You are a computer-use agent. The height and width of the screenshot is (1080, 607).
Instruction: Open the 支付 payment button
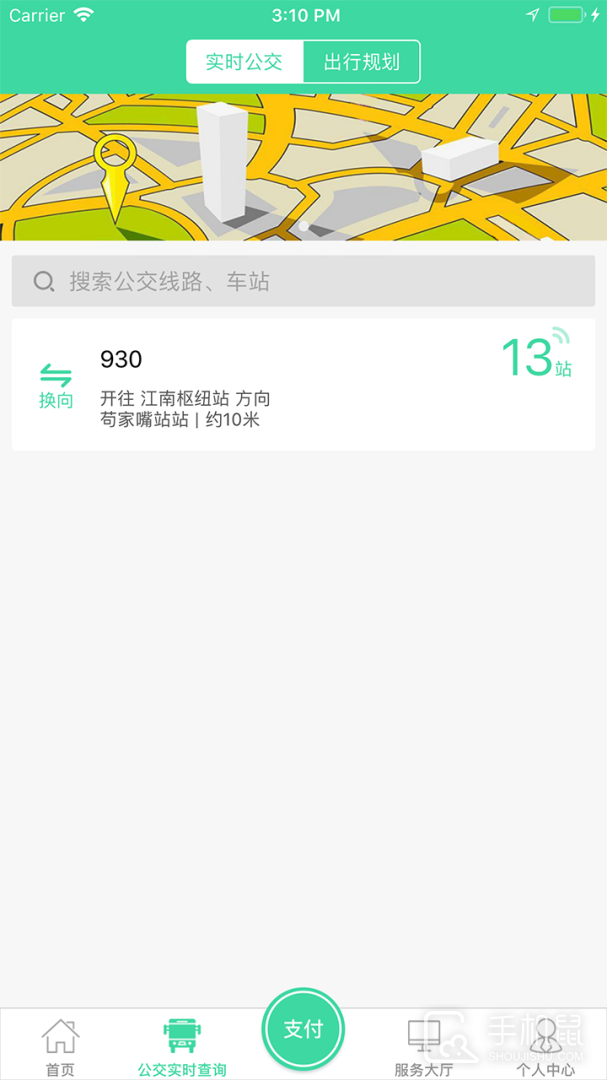pos(303,1029)
